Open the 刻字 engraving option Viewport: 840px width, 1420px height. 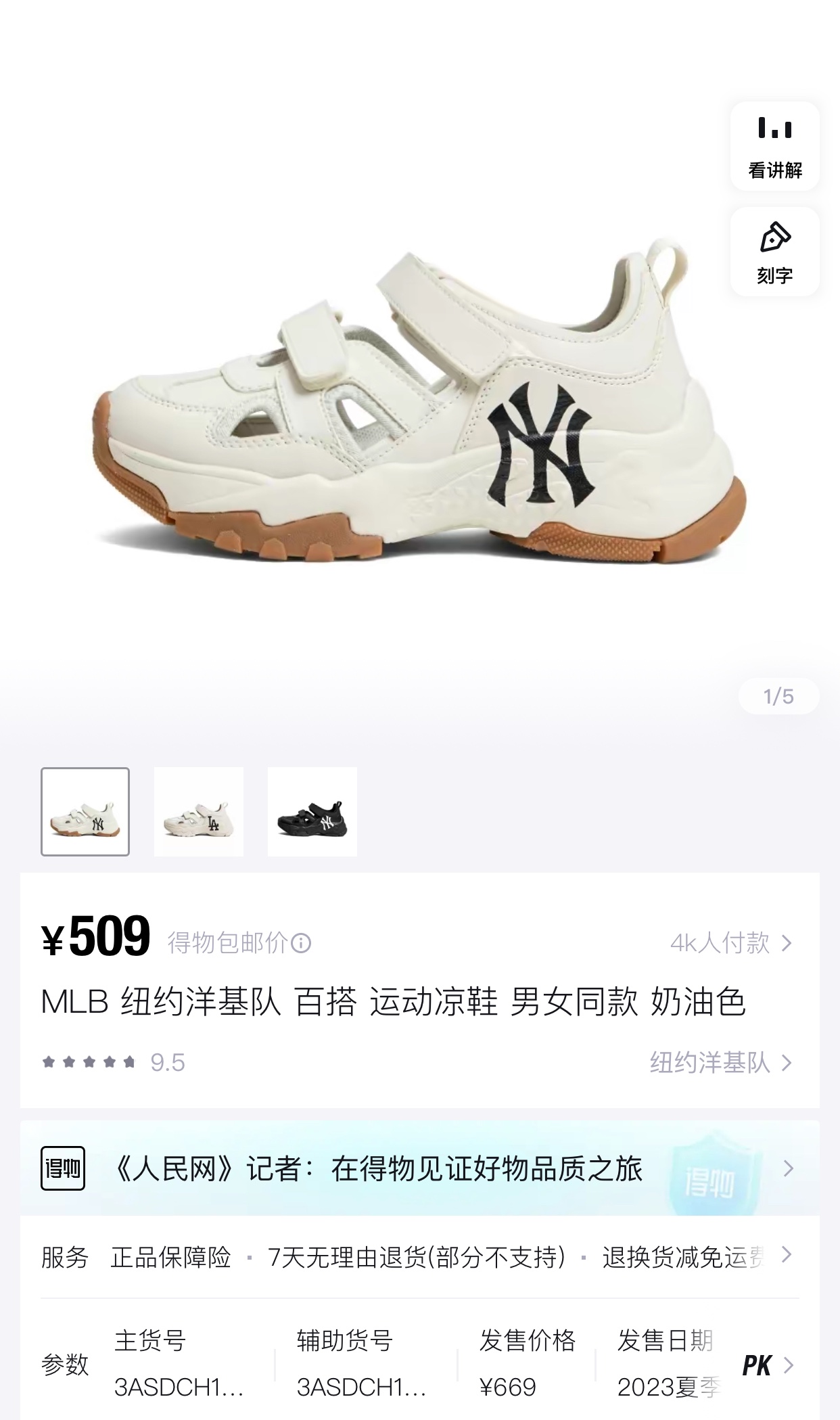pos(774,252)
